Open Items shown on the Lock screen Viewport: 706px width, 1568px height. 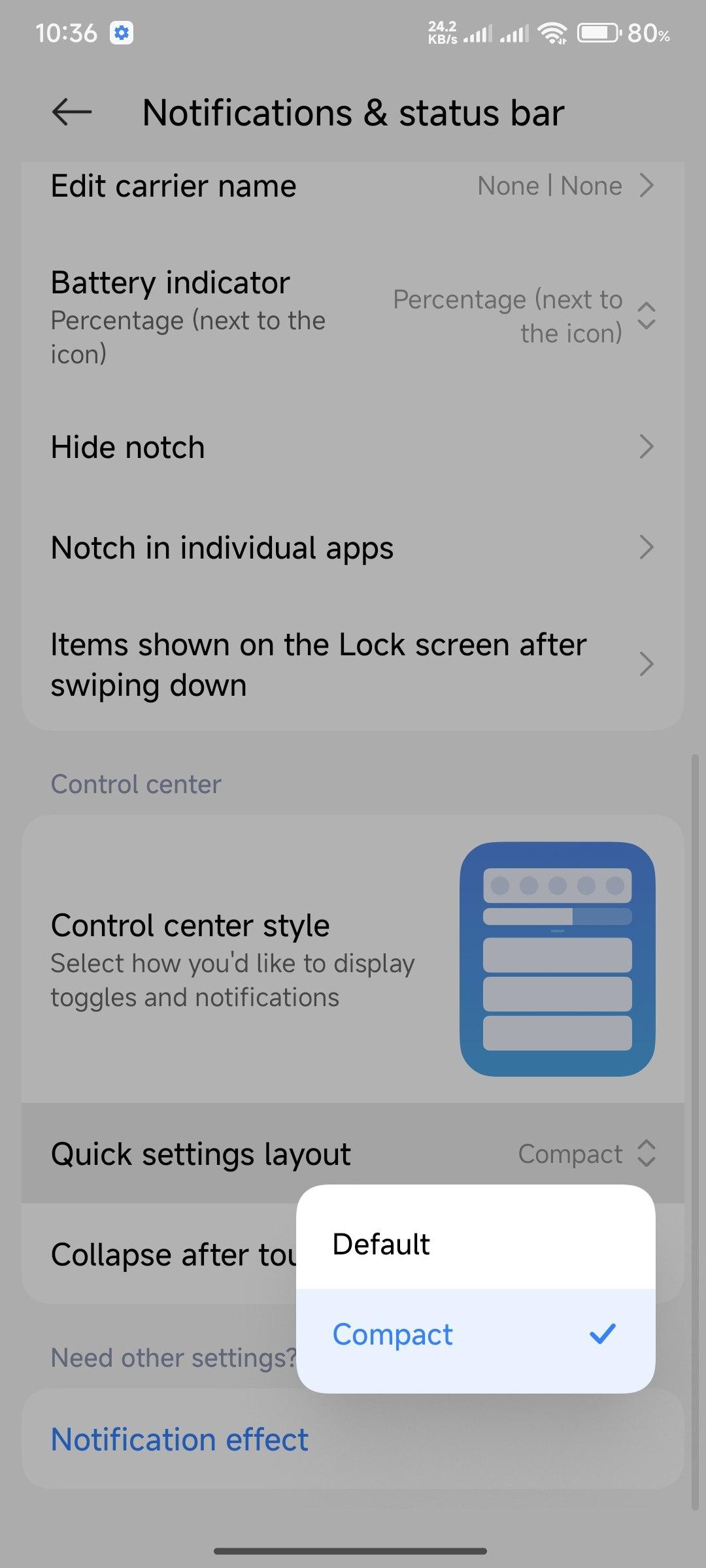point(353,664)
